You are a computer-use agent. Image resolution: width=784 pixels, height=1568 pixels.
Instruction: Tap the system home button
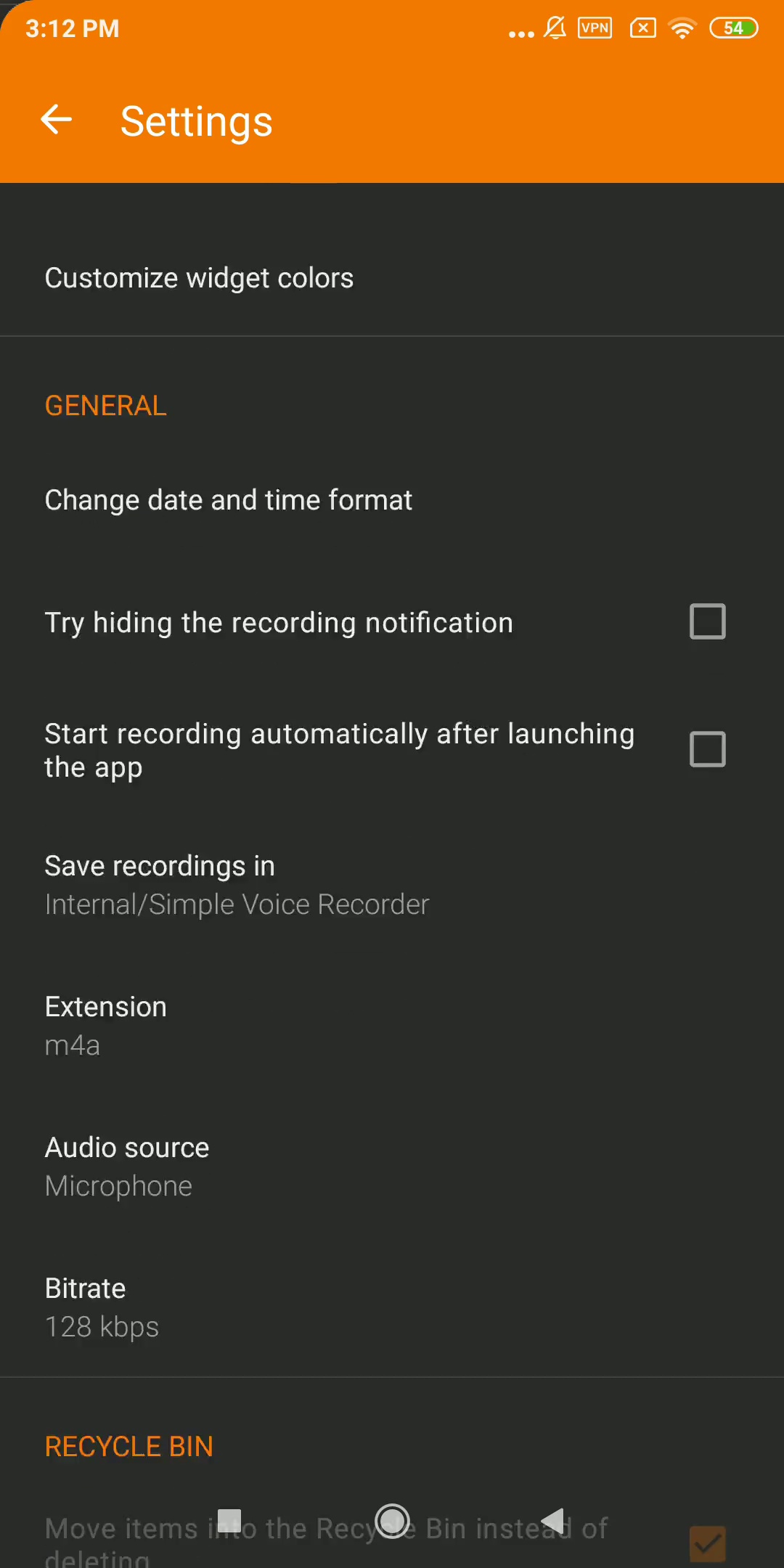tap(393, 1520)
